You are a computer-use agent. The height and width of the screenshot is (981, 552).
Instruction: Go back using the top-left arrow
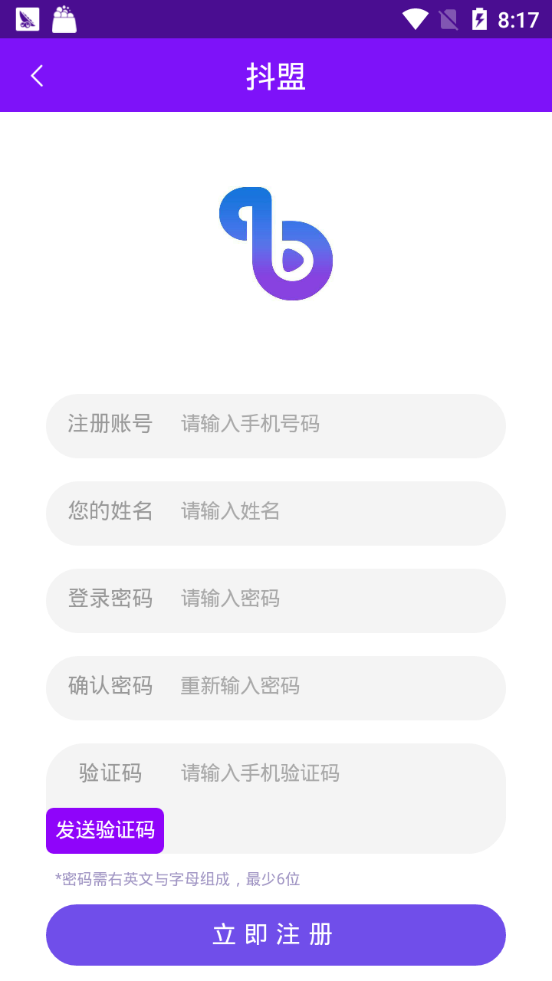[37, 76]
